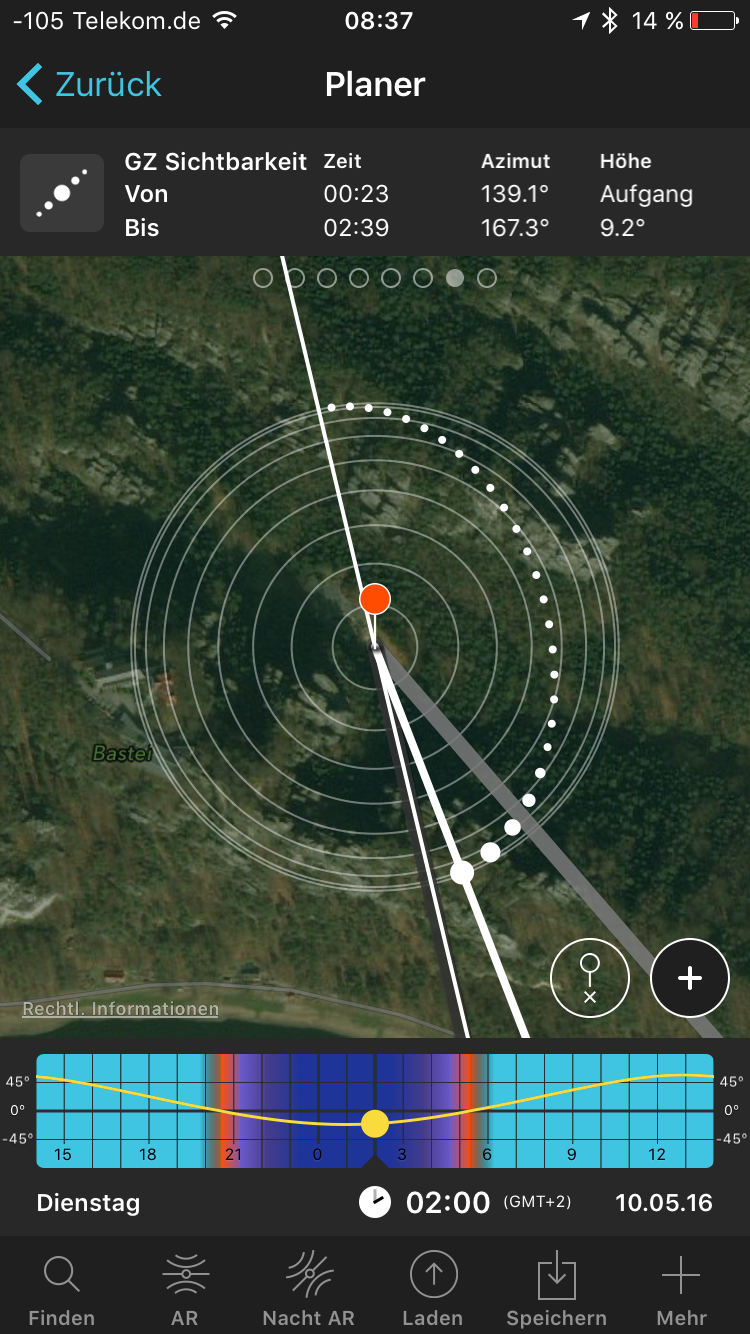Tap the round plus button on the map
750x1334 pixels.
[690, 978]
